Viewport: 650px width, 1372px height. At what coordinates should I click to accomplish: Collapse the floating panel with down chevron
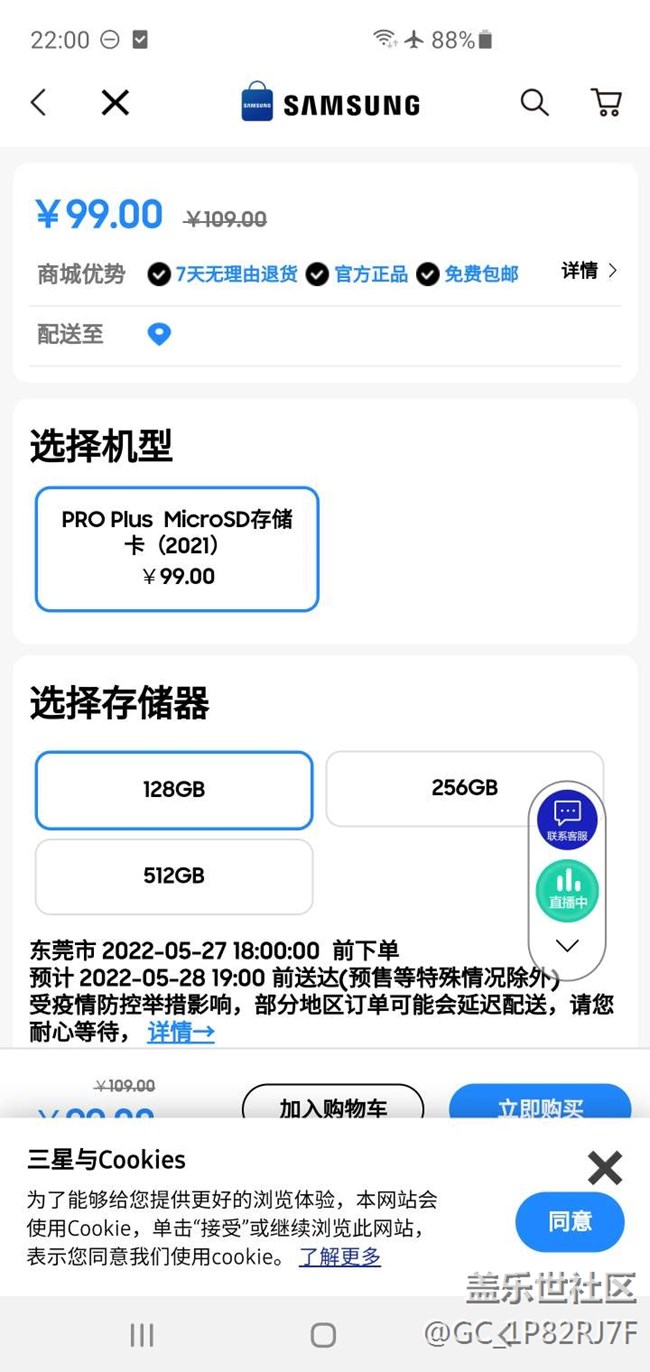pos(567,946)
